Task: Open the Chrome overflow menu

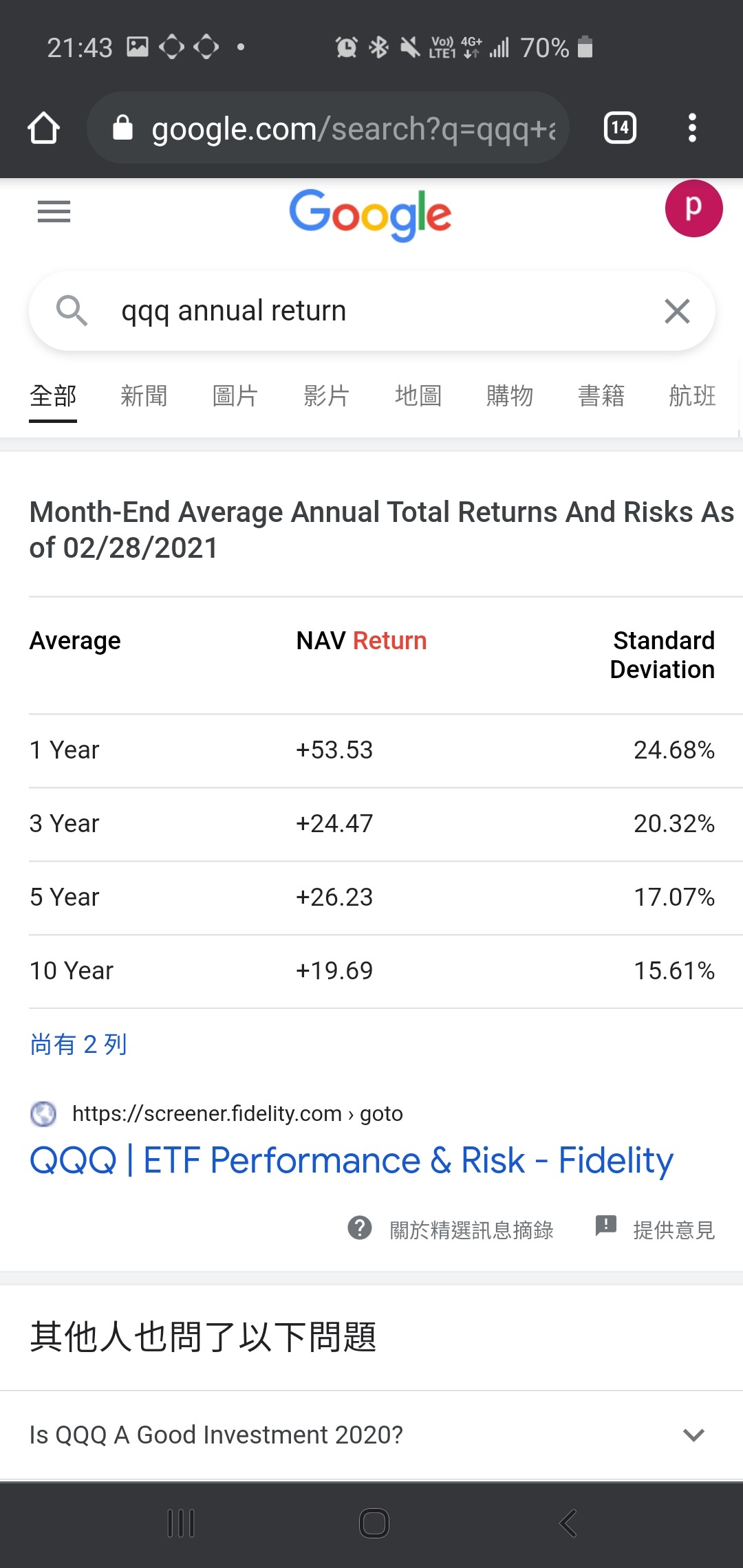Action: point(692,128)
